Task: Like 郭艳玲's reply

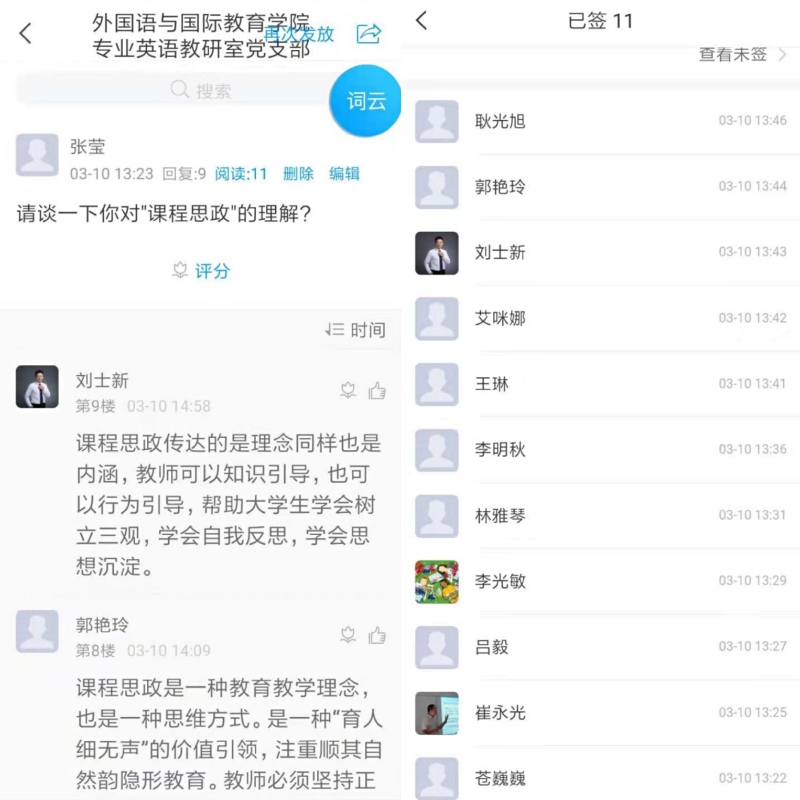Action: [x=377, y=635]
